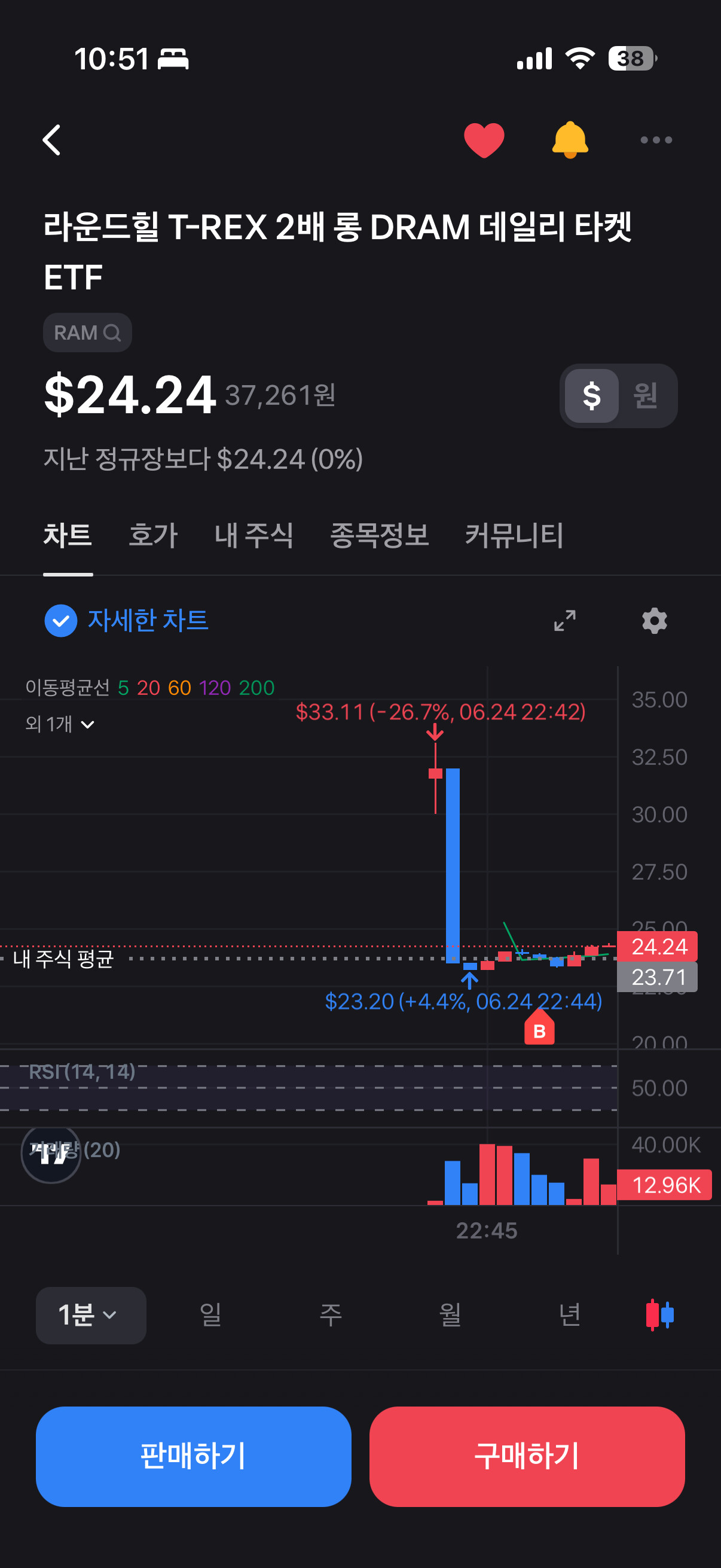Open price alert bell settings
Screen dimensions: 721x1568
tap(570, 140)
